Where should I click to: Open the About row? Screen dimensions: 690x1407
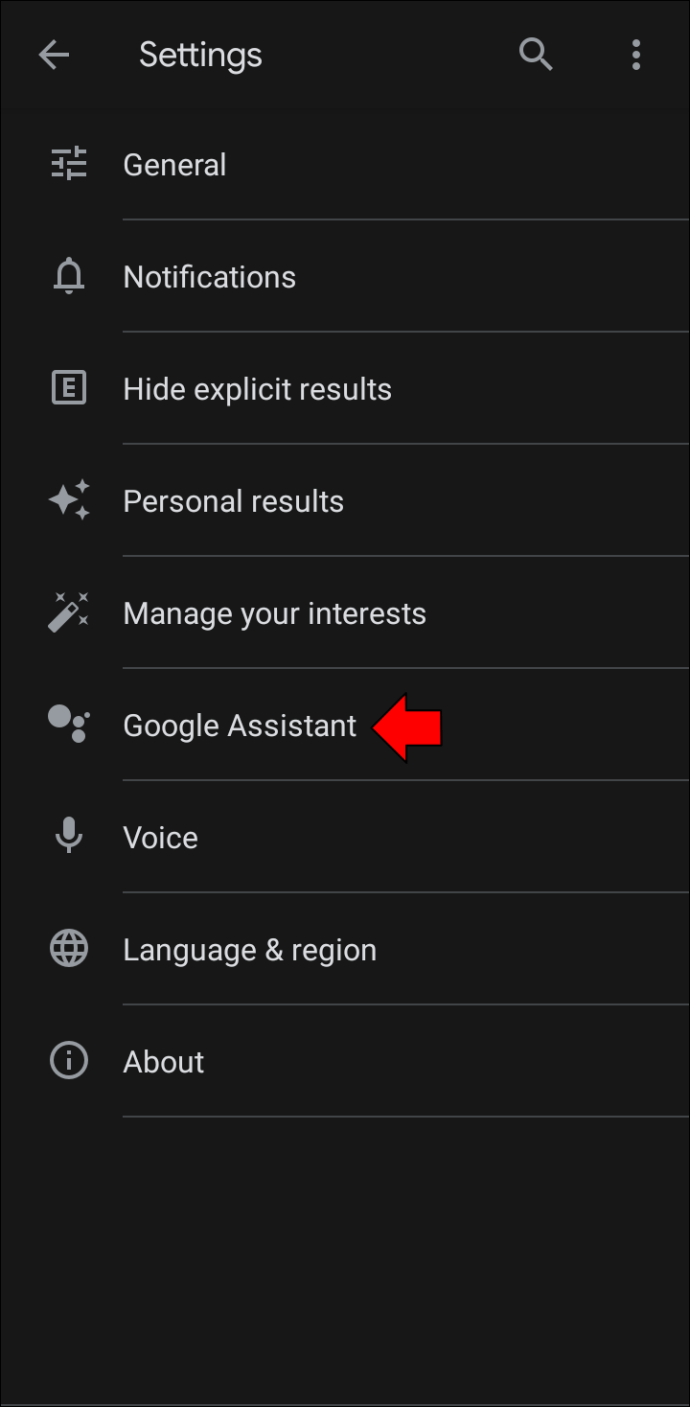(163, 1061)
